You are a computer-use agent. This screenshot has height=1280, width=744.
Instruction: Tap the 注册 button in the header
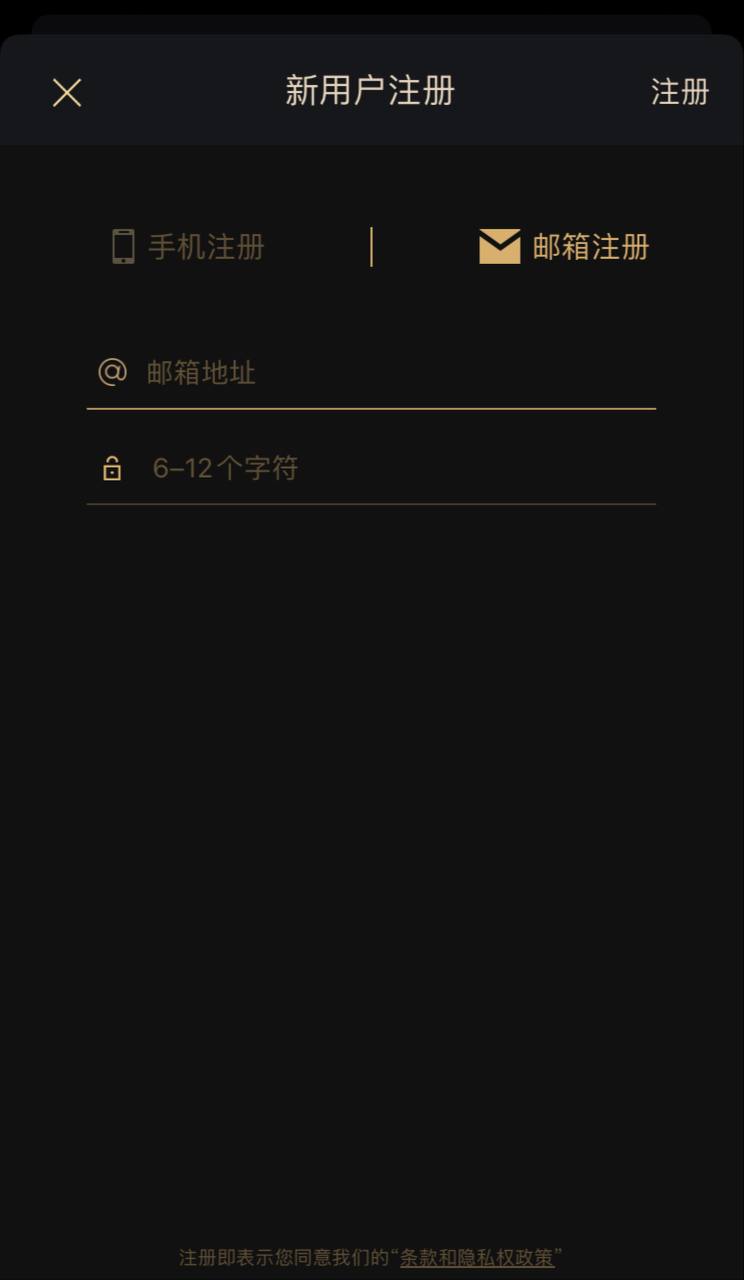coord(679,92)
